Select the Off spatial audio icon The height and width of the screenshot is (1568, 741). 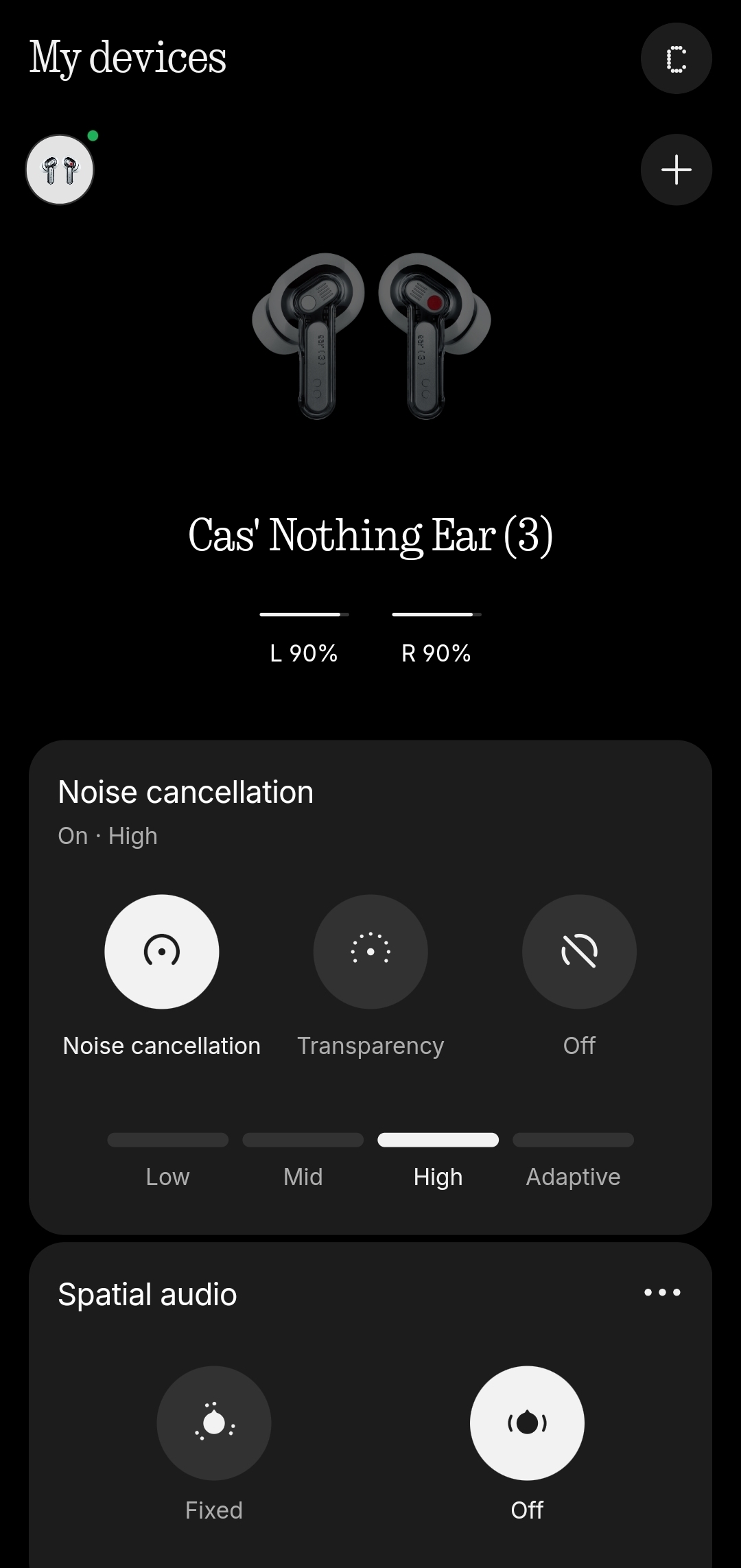pyautogui.click(x=526, y=1424)
